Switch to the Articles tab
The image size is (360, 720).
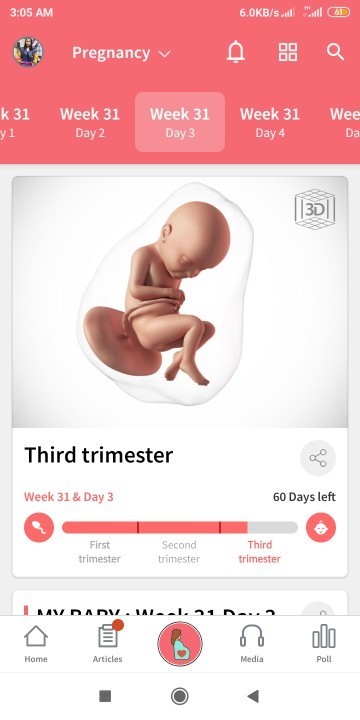tap(108, 644)
